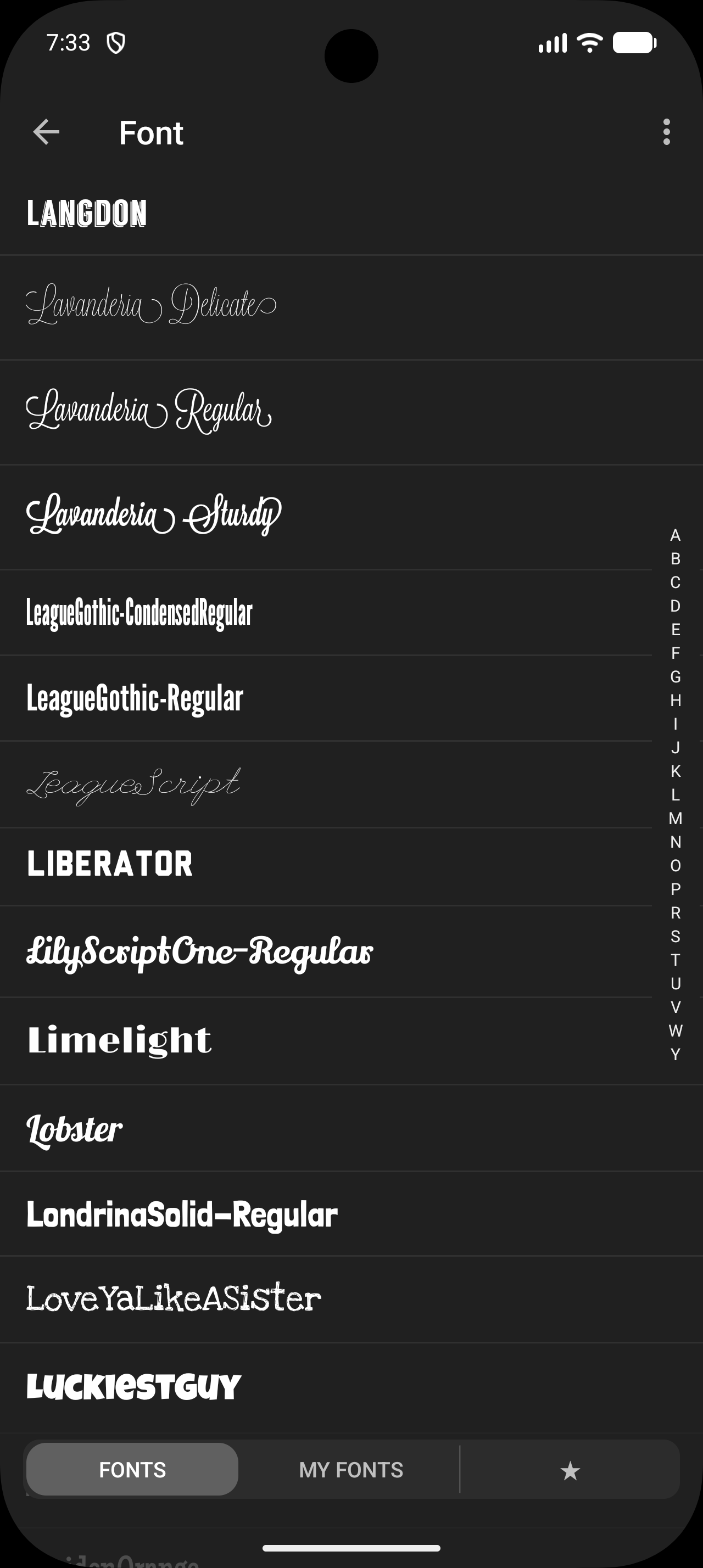Choose the LondrinaSolid-Regular font
Viewport: 703px width, 1568px height.
[351, 1214]
